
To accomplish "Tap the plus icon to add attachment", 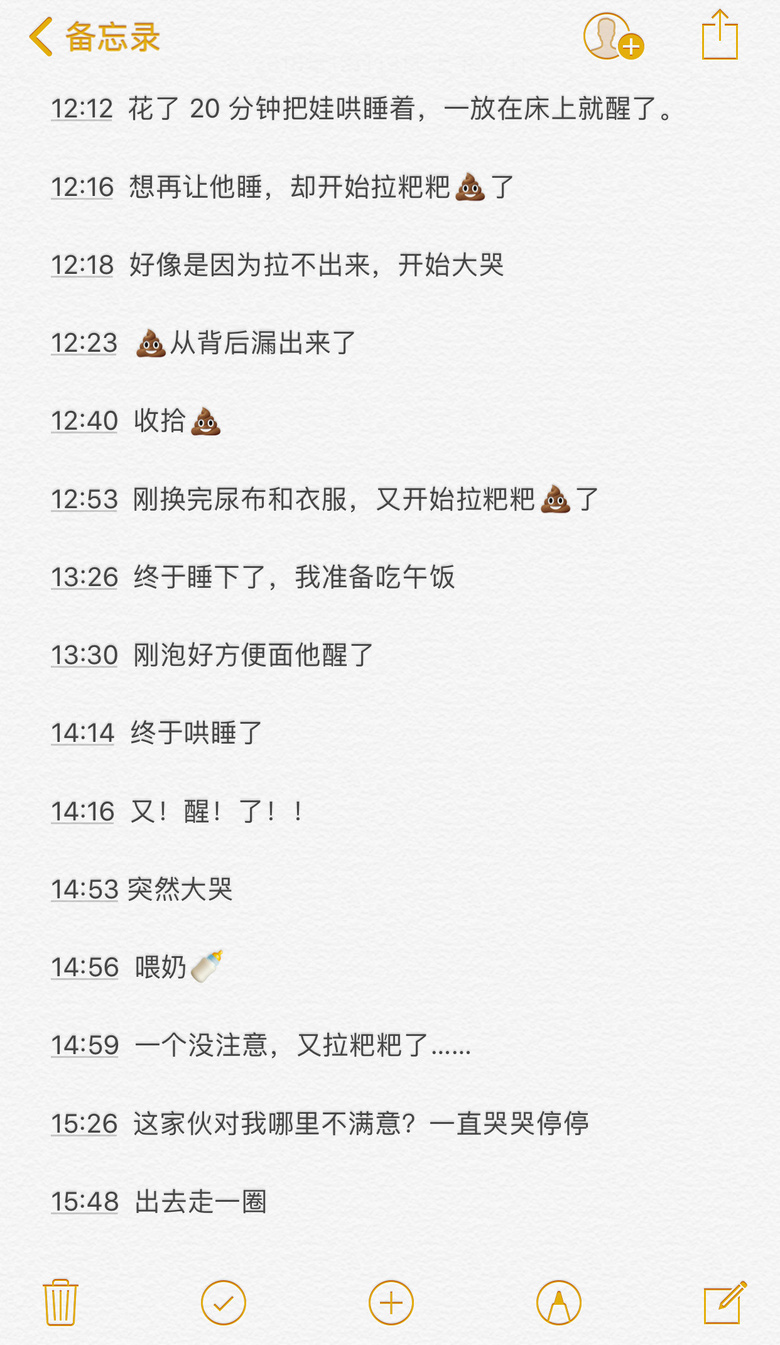I will point(391,1303).
